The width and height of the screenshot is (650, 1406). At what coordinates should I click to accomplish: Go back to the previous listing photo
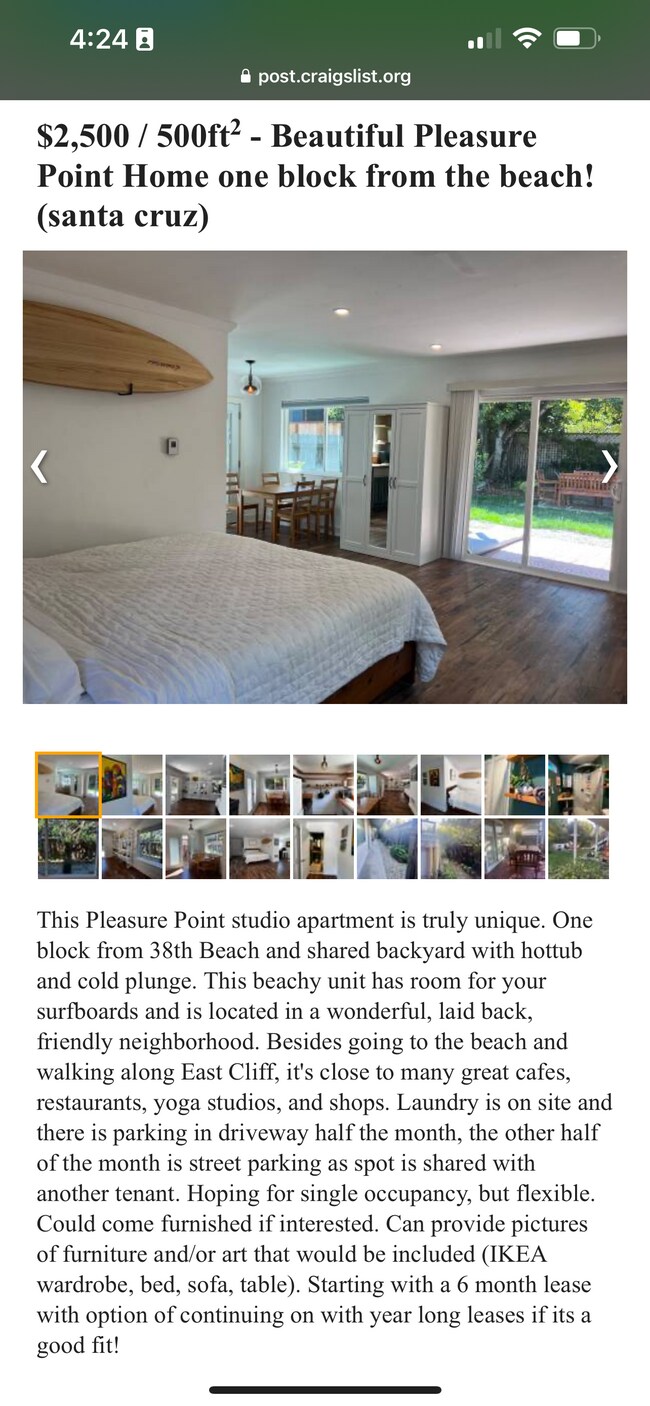[39, 466]
